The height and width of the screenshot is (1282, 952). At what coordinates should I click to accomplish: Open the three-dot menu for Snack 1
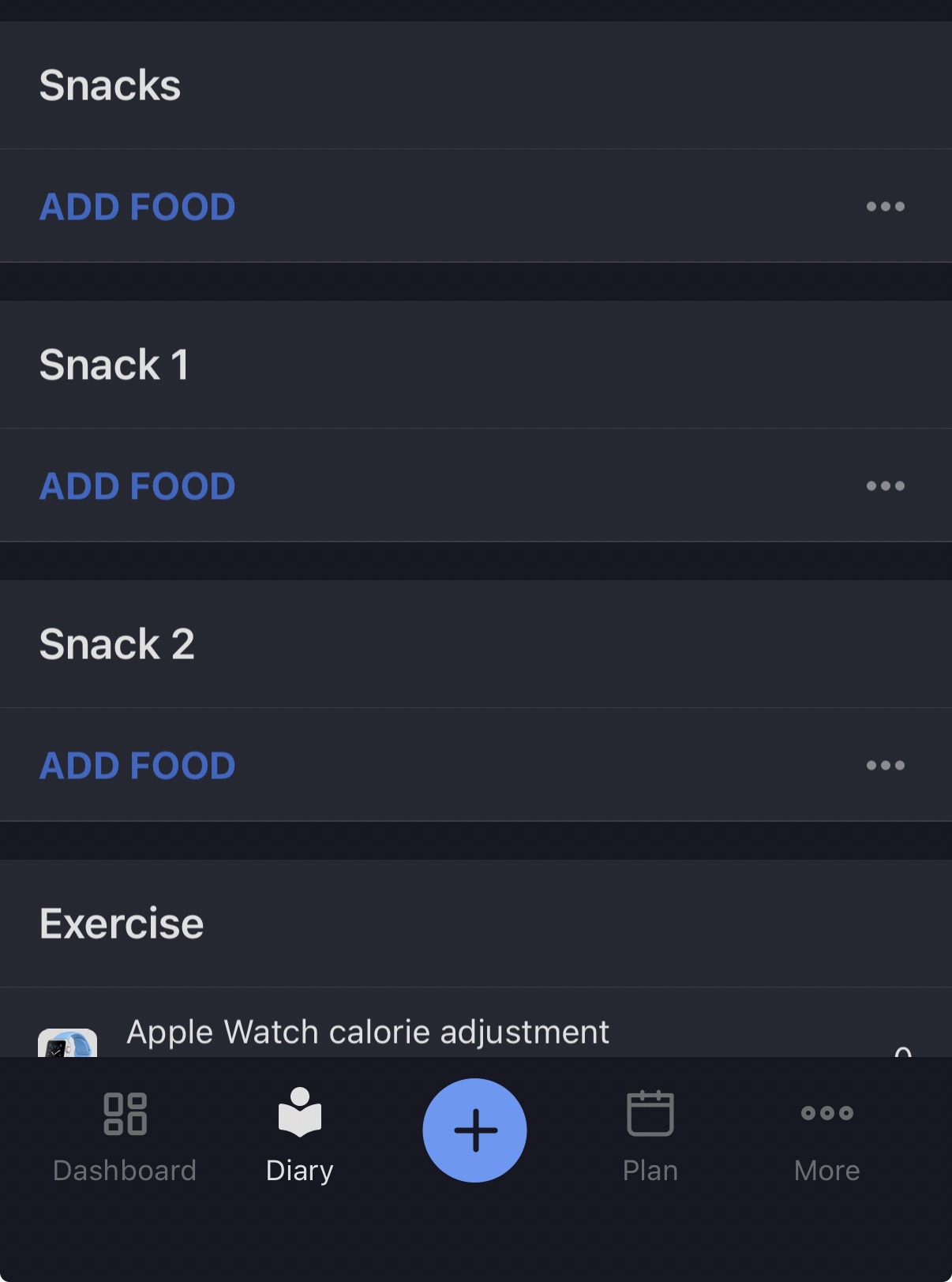click(x=885, y=486)
